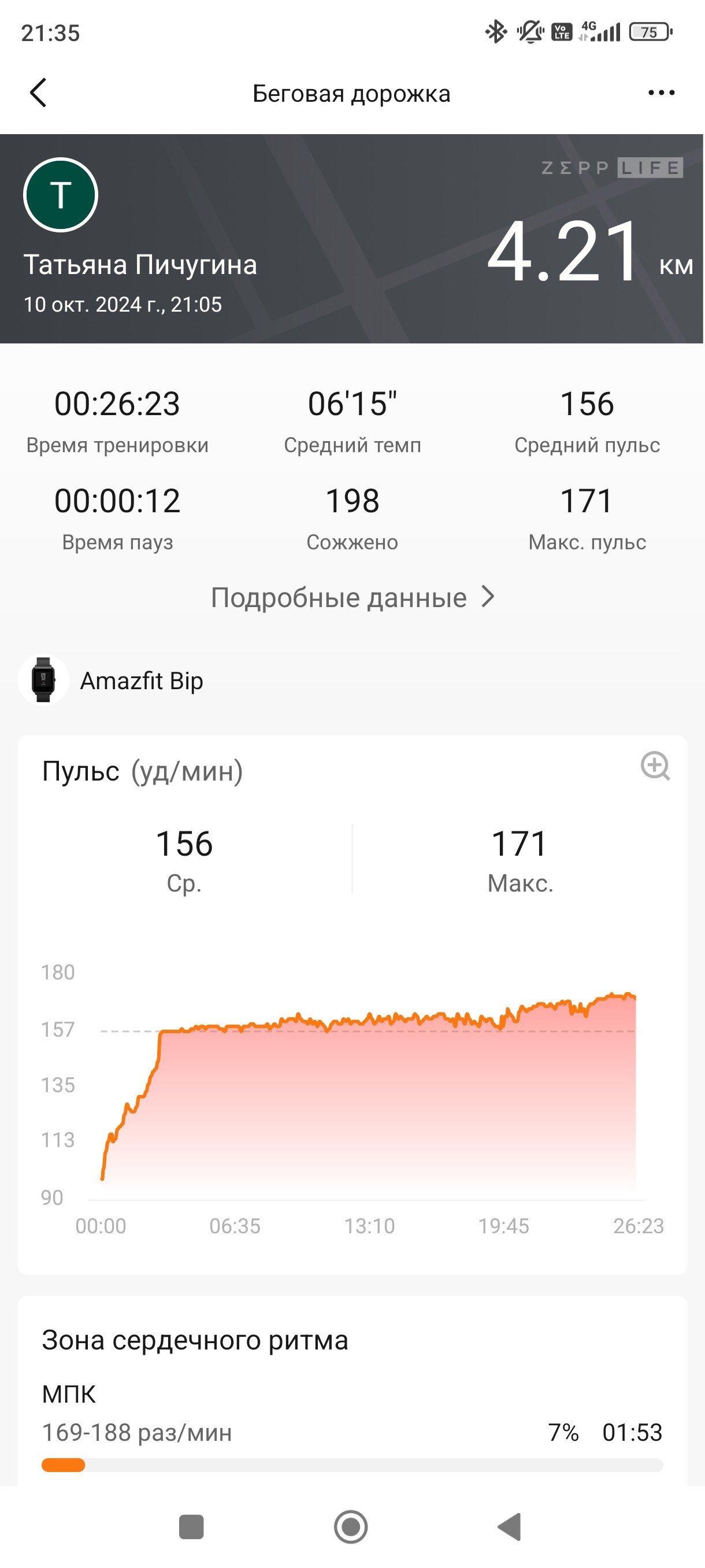Open the three-dot overflow menu
This screenshot has height=1568, width=705.
[661, 93]
